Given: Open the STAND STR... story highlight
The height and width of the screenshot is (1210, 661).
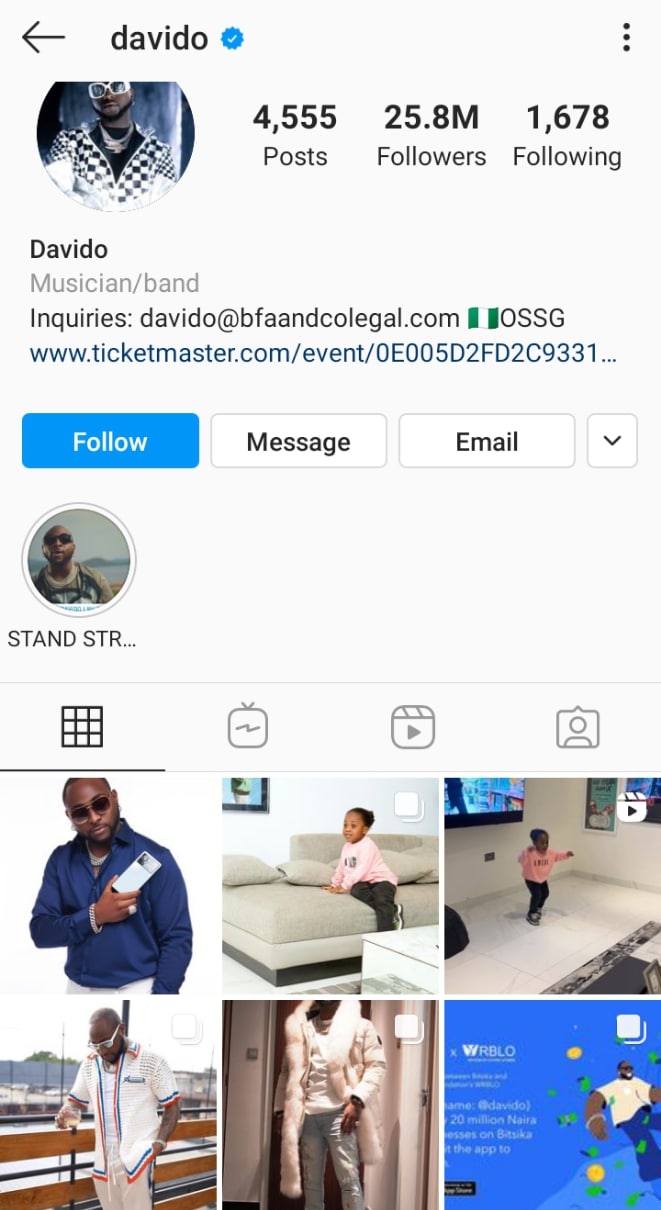Looking at the screenshot, I should [79, 560].
